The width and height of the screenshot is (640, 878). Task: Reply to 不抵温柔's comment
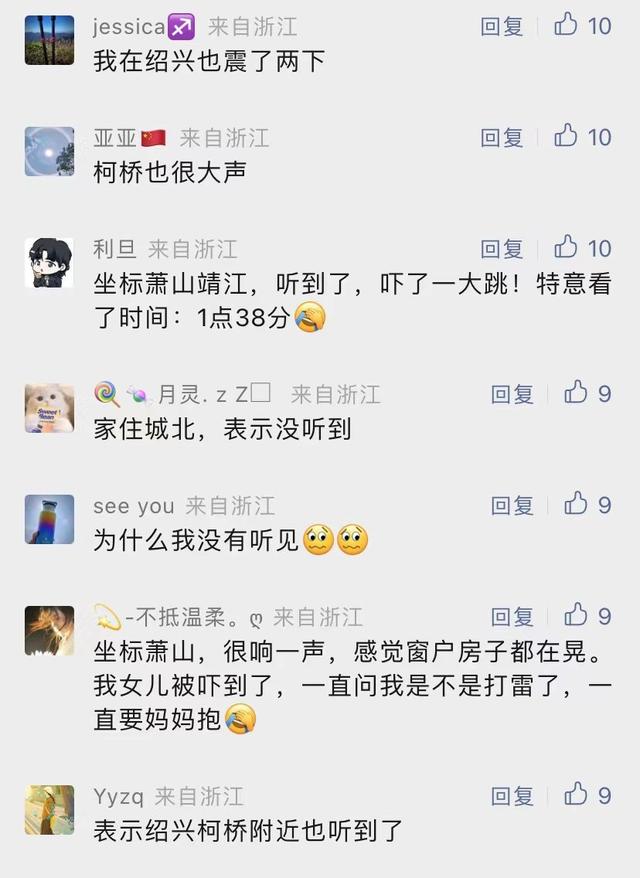[512, 617]
